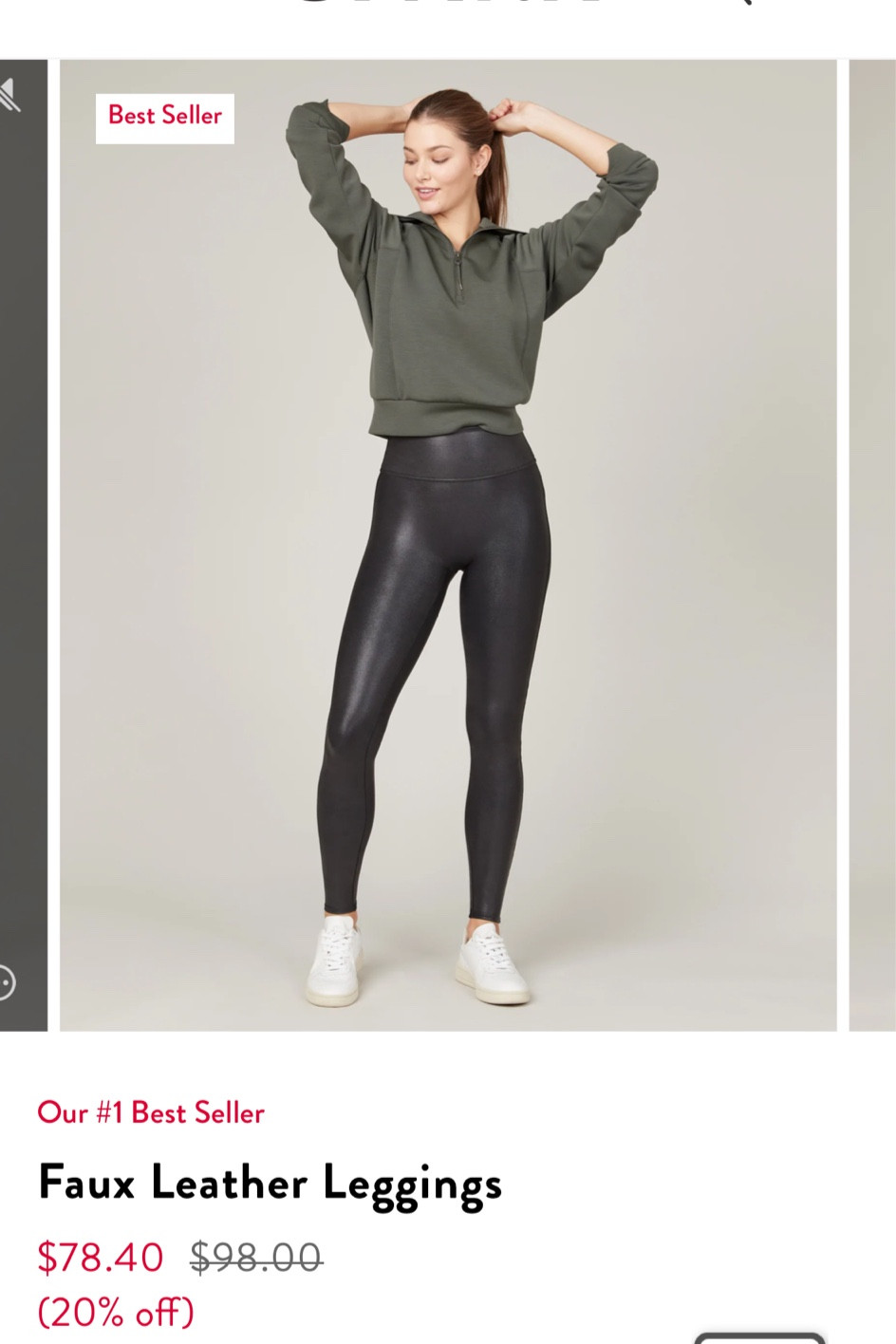
Task: Select the Best Seller badge
Action: [163, 116]
